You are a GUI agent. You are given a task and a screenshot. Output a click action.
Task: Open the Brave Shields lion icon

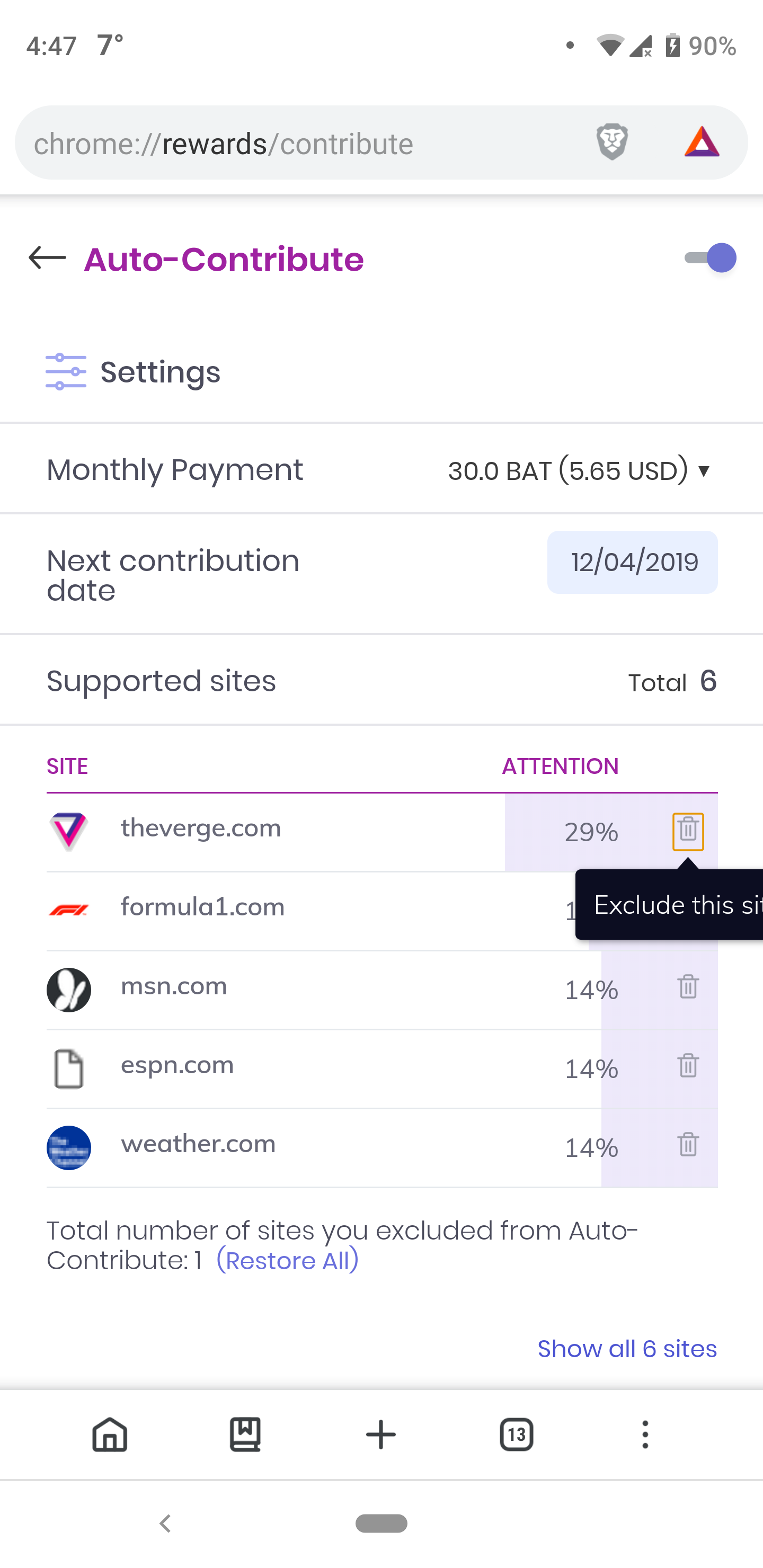(611, 142)
